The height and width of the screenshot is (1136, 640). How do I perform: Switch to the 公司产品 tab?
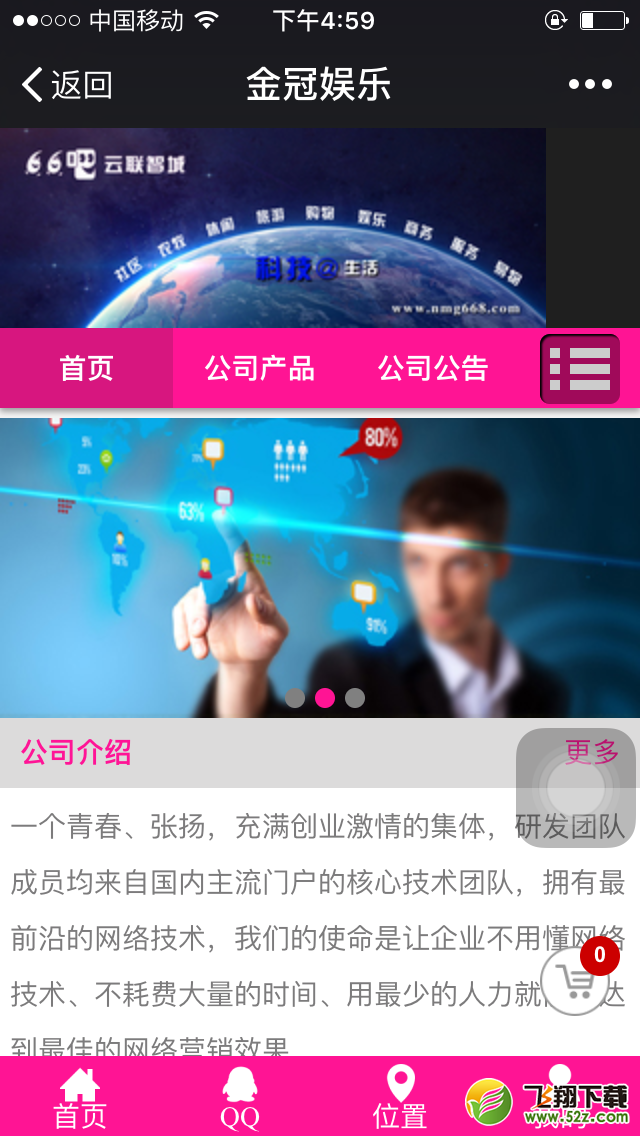(x=259, y=368)
